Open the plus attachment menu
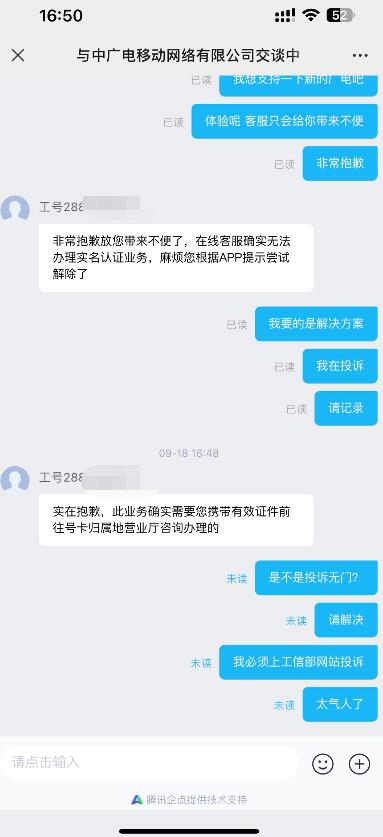 coord(359,764)
